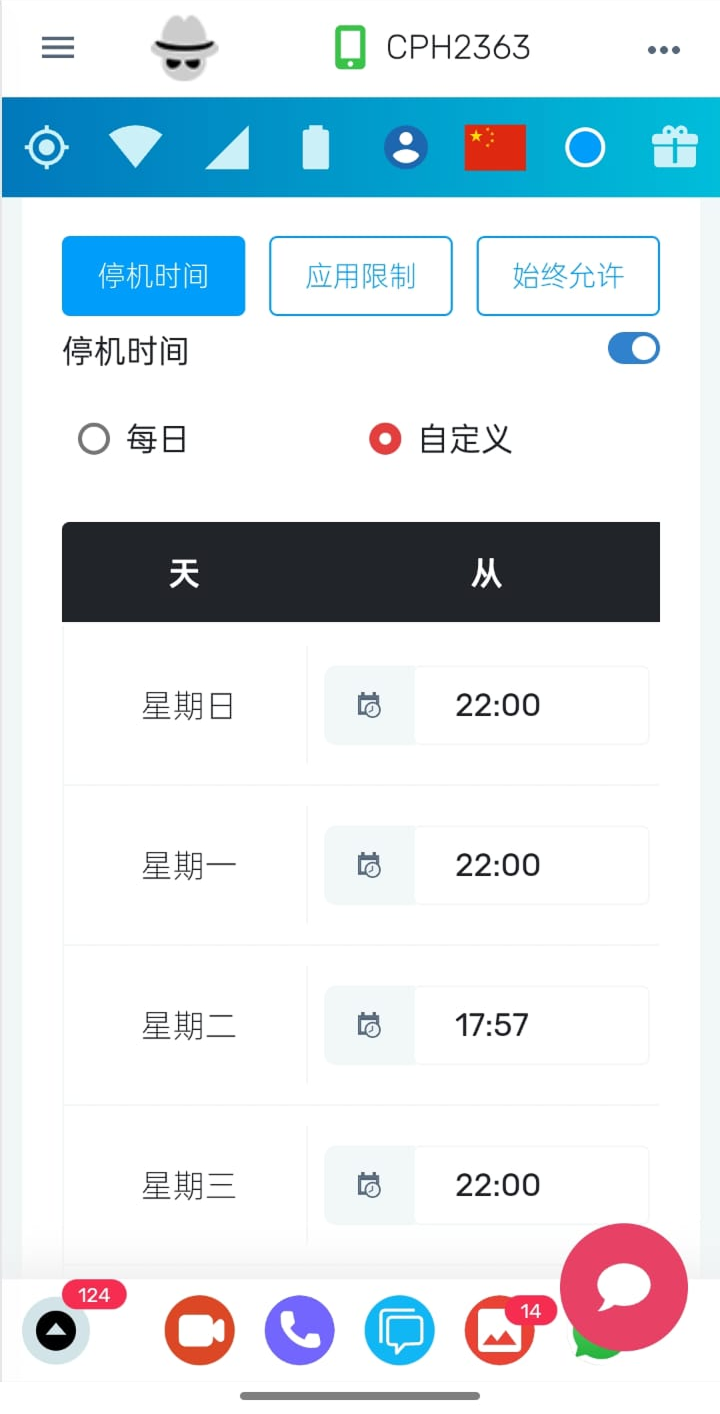Screen dimensions: 720x1414
Task: Edit 星期二 start time 17:57
Action: [487, 1025]
